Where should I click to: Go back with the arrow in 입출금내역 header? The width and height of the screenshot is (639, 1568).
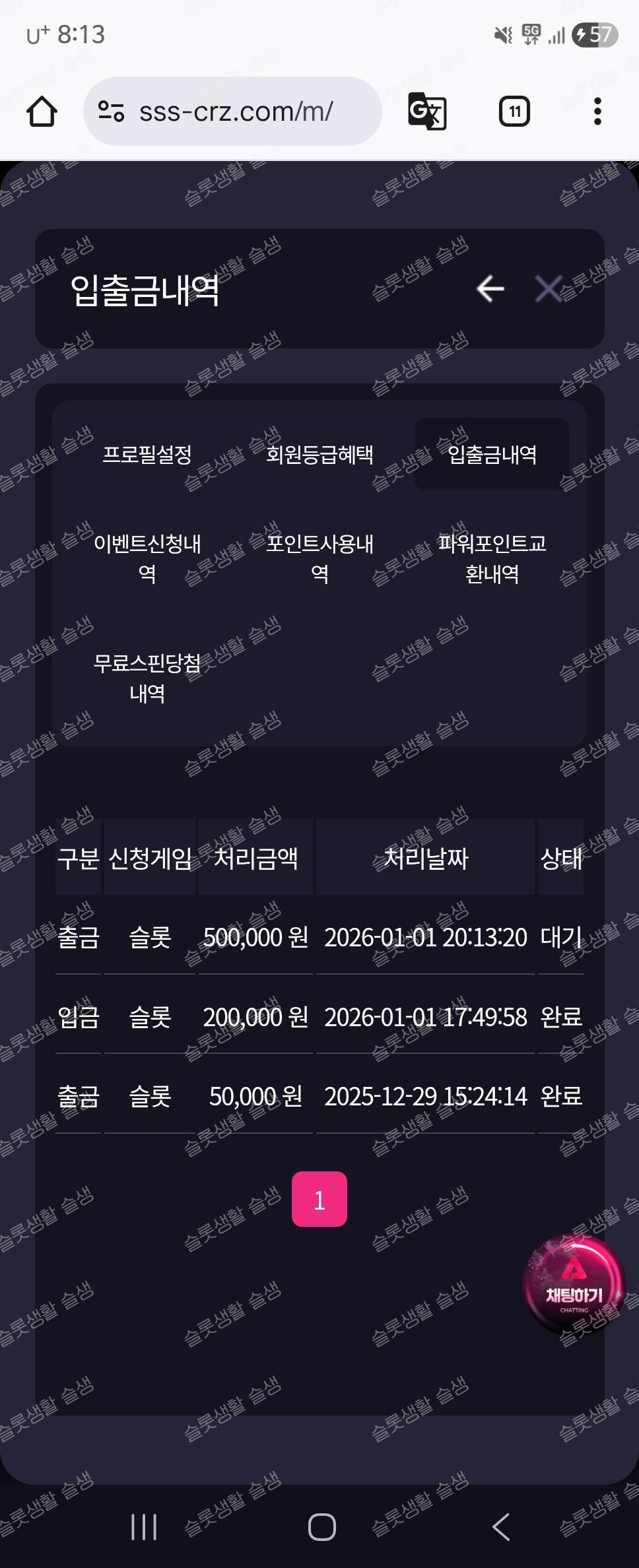coord(490,289)
